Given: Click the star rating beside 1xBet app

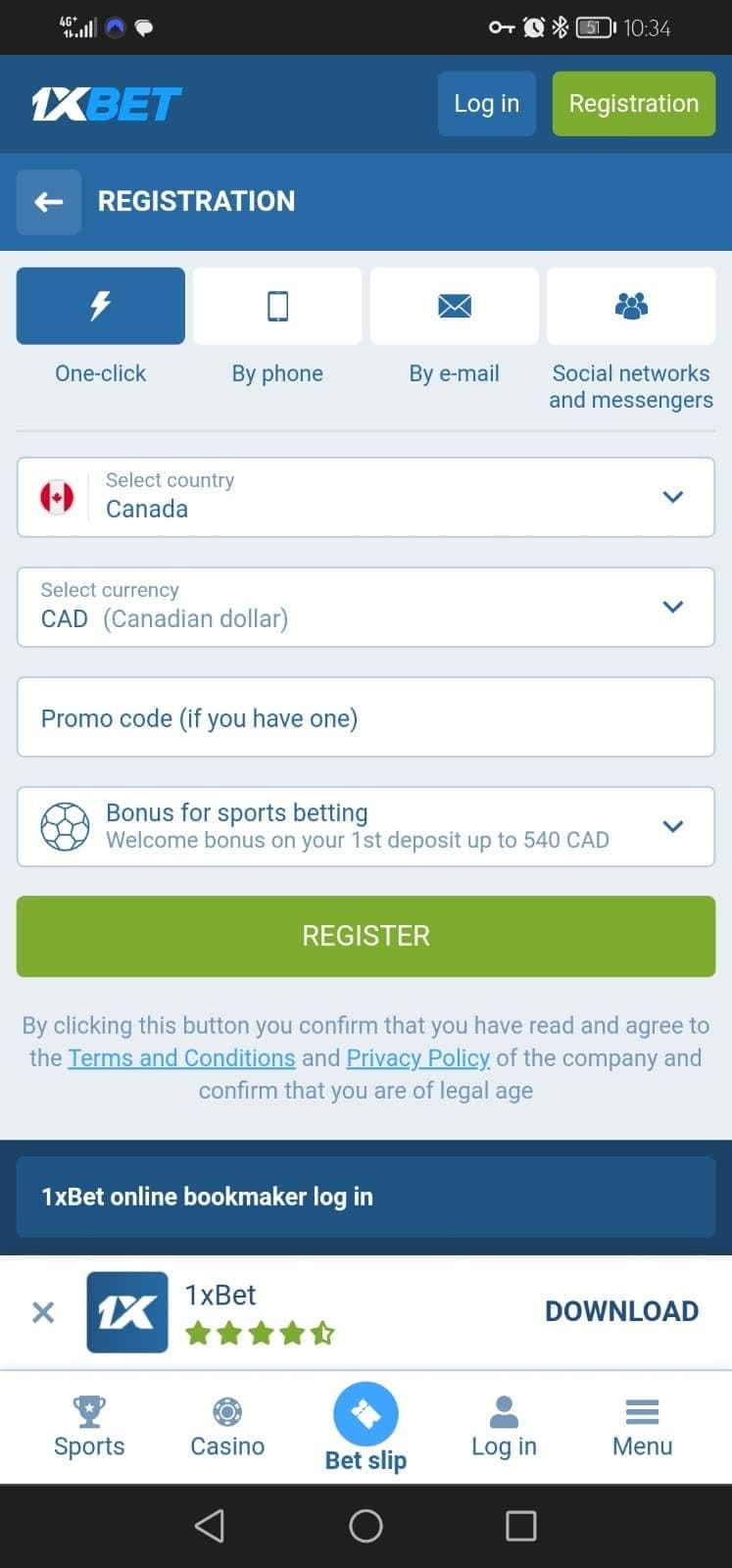Looking at the screenshot, I should pos(260,1333).
